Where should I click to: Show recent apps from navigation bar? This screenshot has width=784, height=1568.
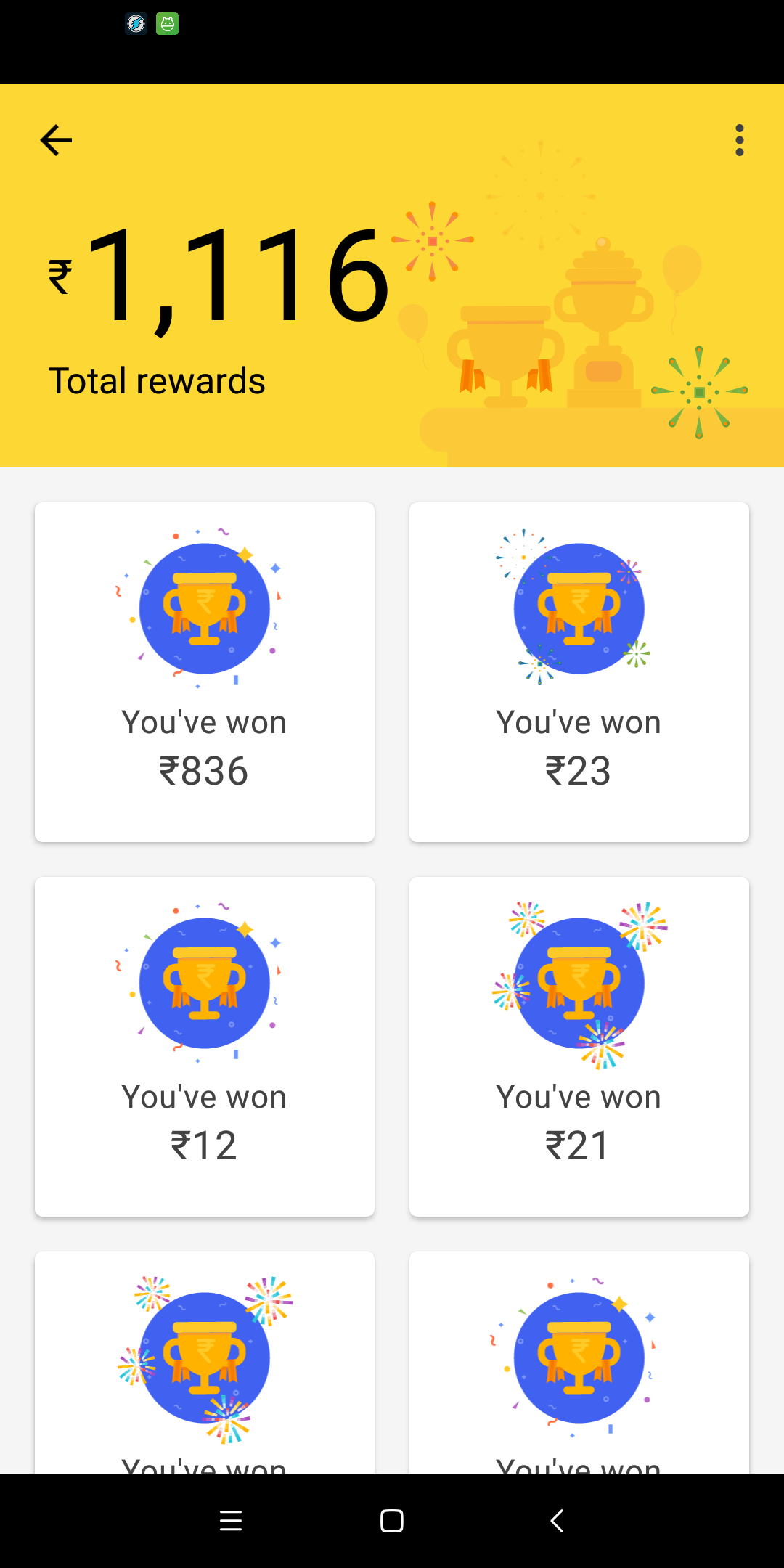click(x=231, y=1521)
